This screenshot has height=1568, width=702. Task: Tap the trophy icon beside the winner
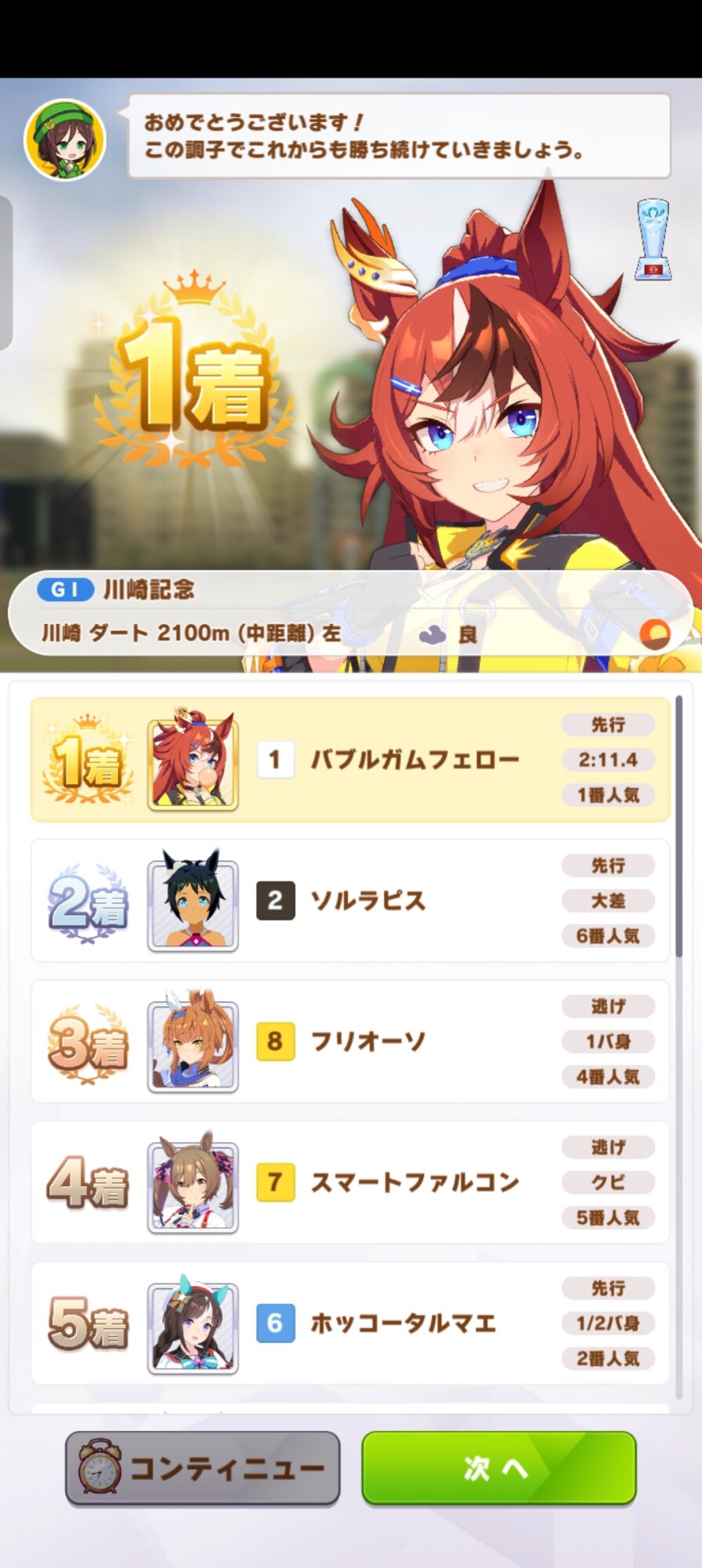653,240
